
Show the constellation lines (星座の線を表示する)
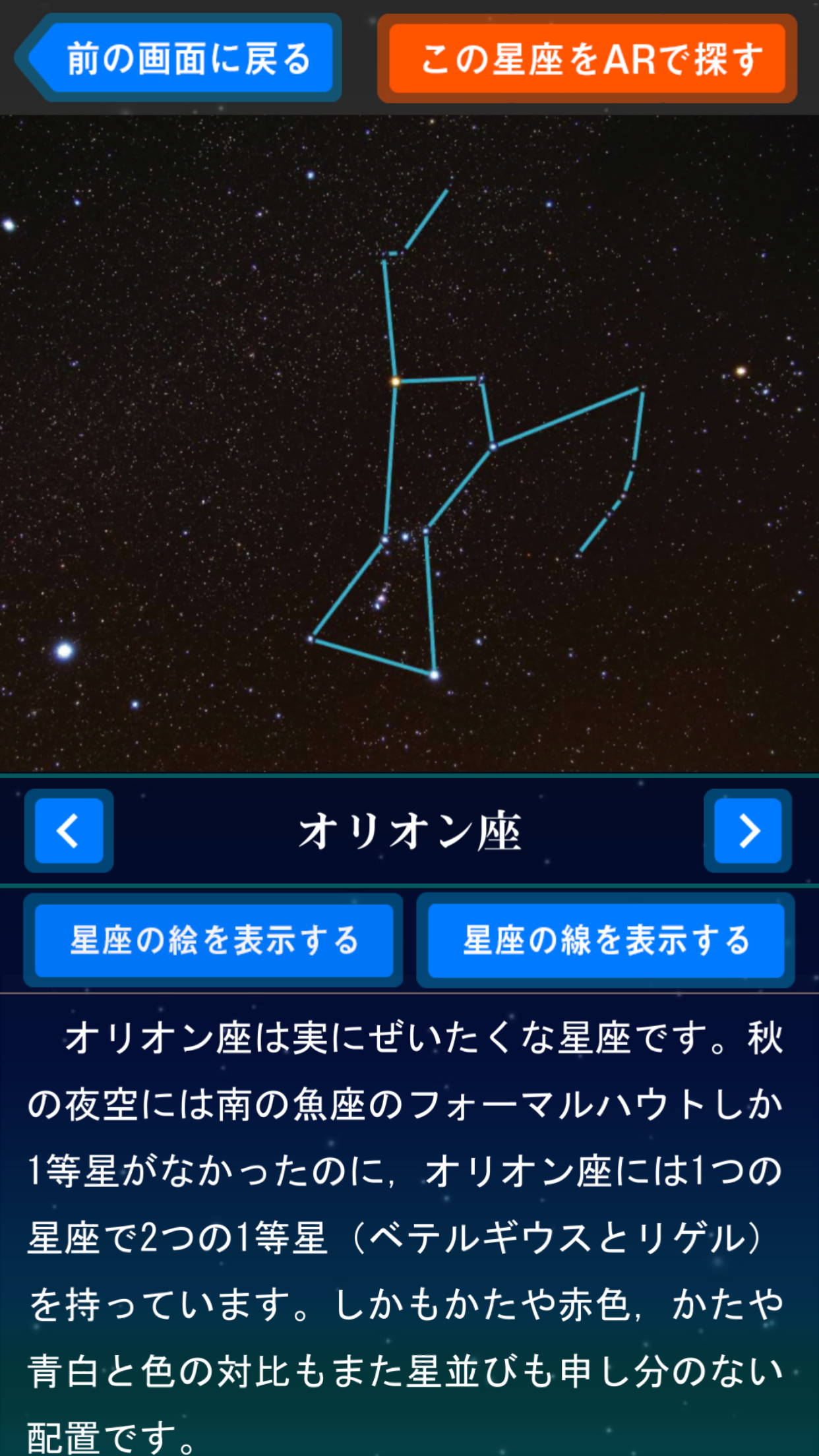pyautogui.click(x=605, y=940)
